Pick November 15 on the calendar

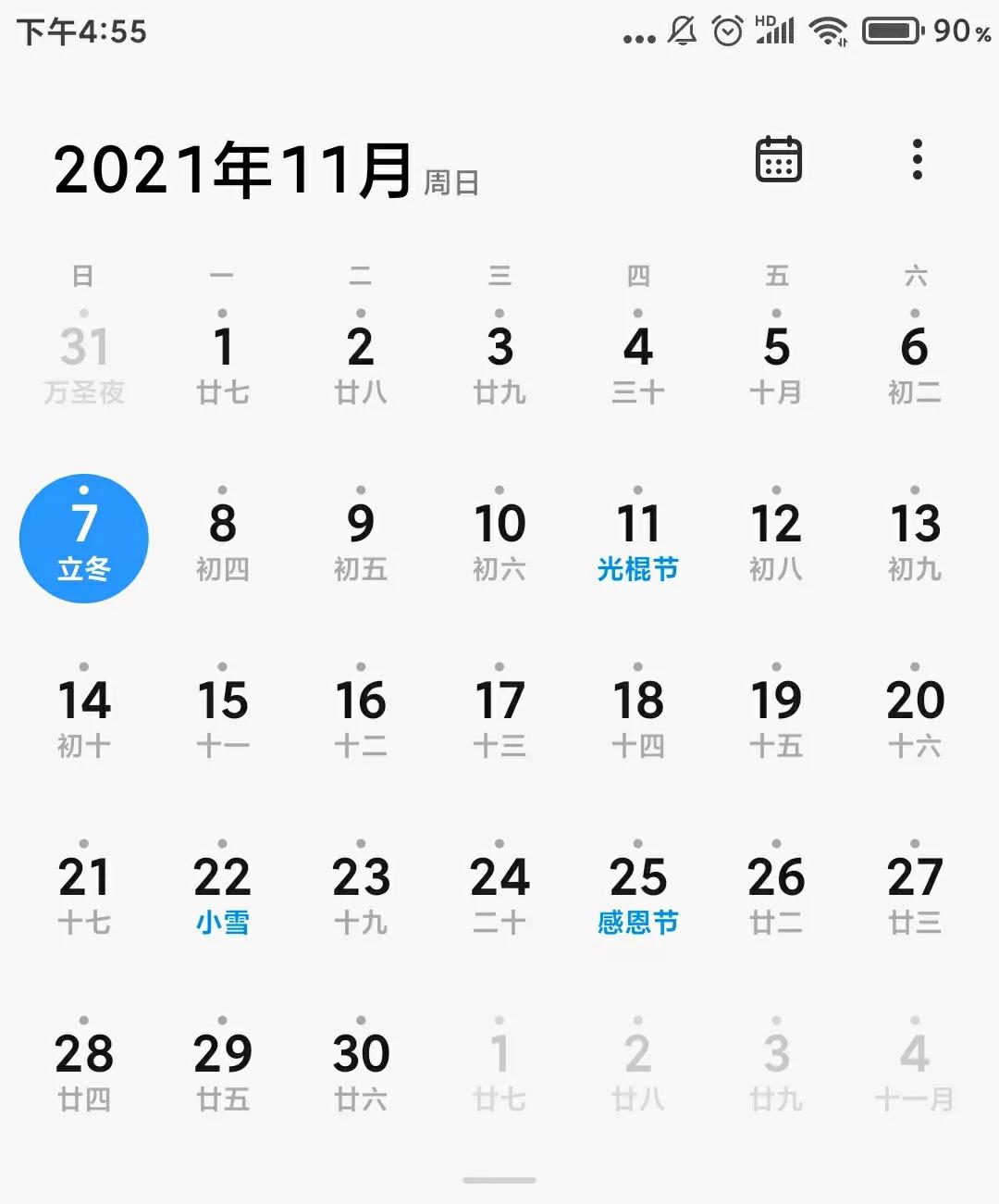pos(223,716)
